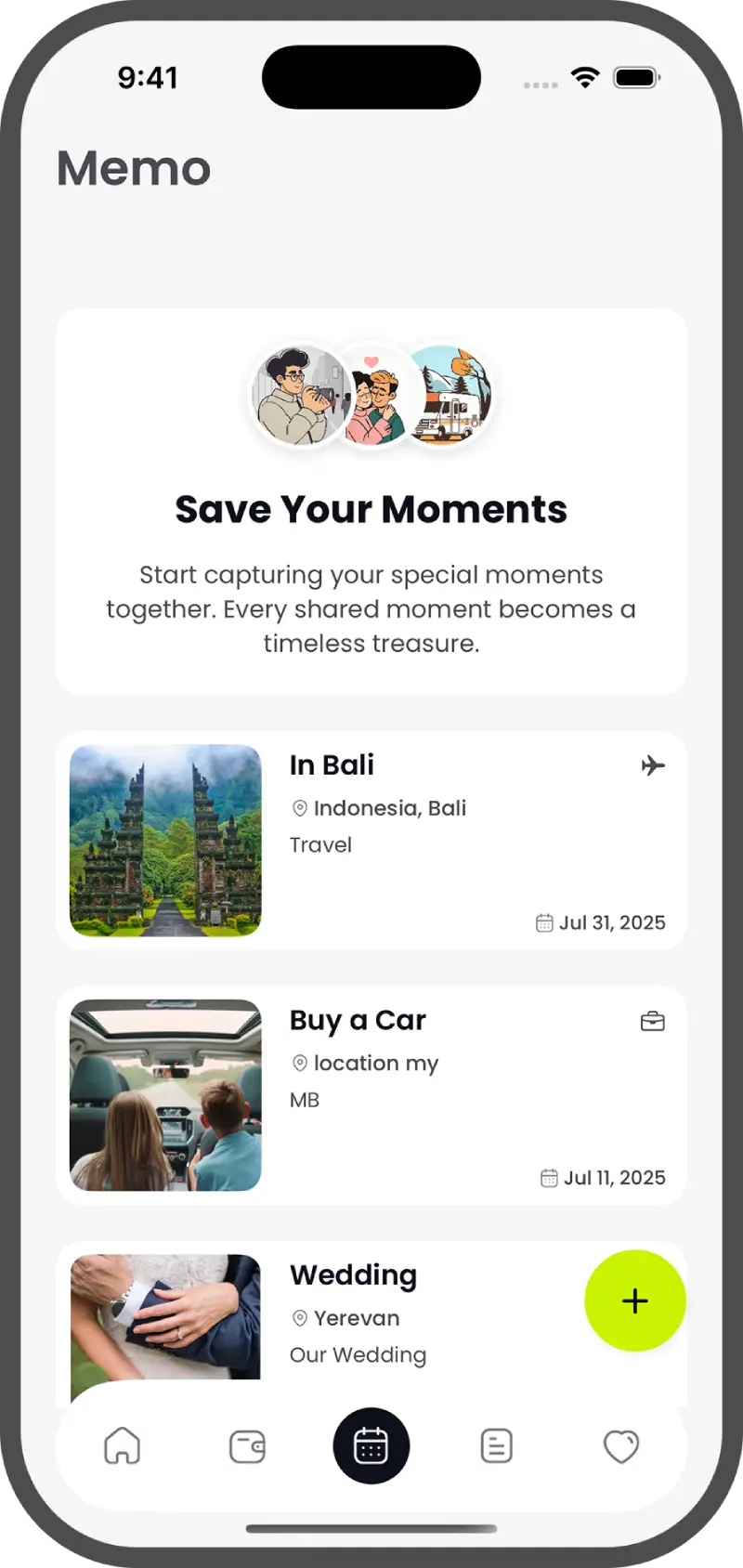Switch to the Home tab
Screen dimensions: 743x1568
click(122, 1446)
